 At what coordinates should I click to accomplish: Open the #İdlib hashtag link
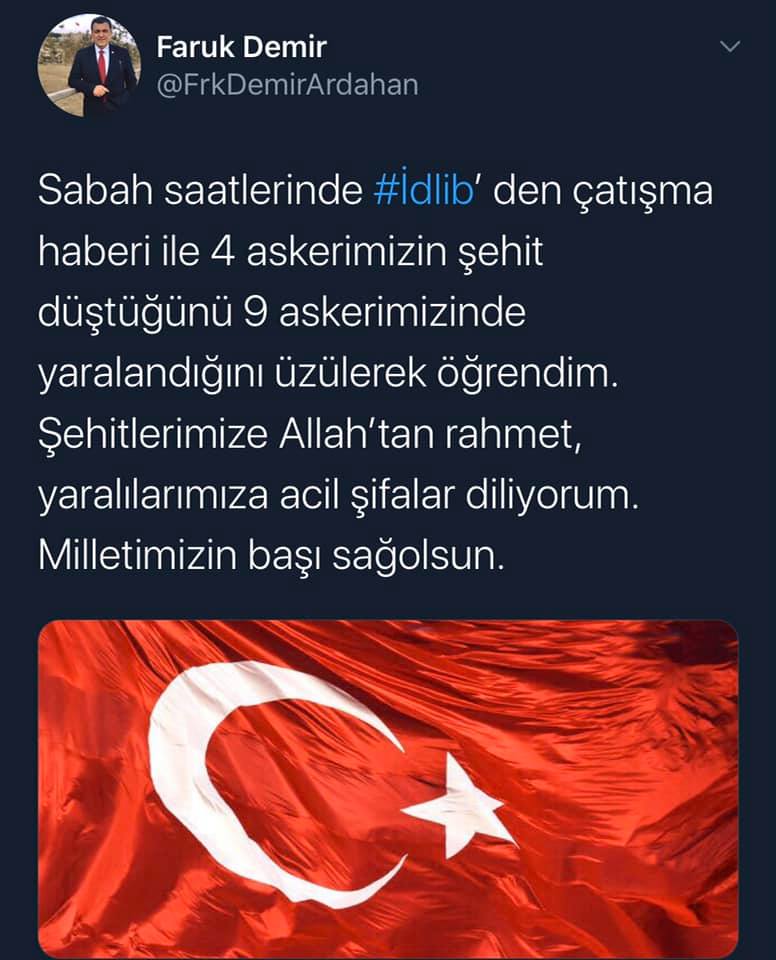click(x=423, y=191)
